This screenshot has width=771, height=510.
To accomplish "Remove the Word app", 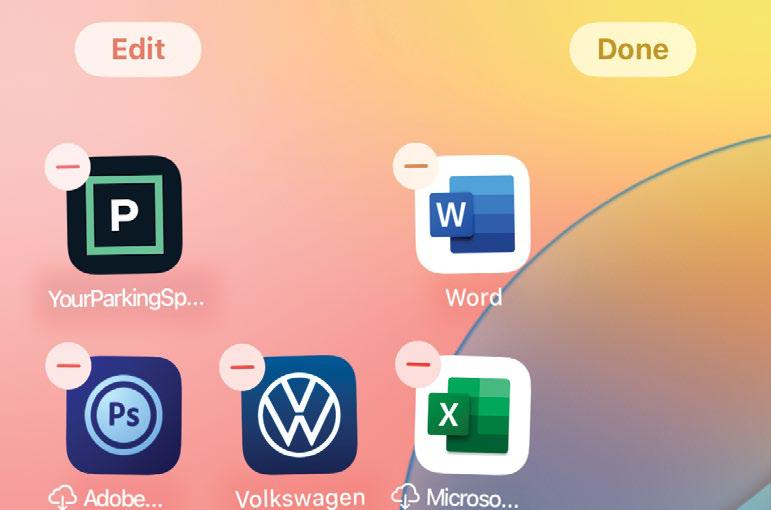I will coord(415,165).
